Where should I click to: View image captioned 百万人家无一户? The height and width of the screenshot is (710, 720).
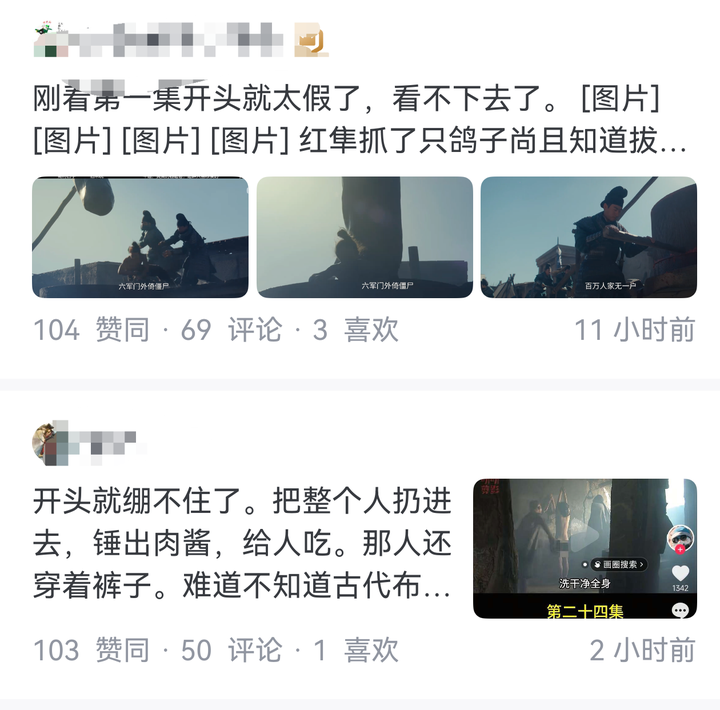588,237
